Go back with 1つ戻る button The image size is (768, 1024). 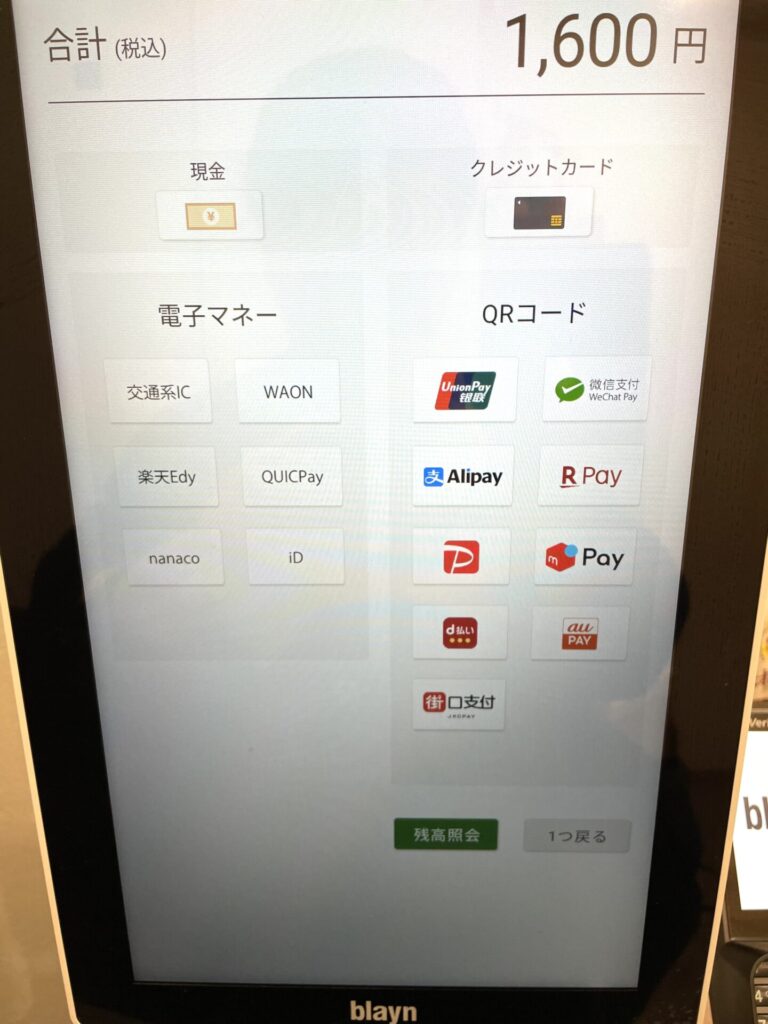coord(577,836)
